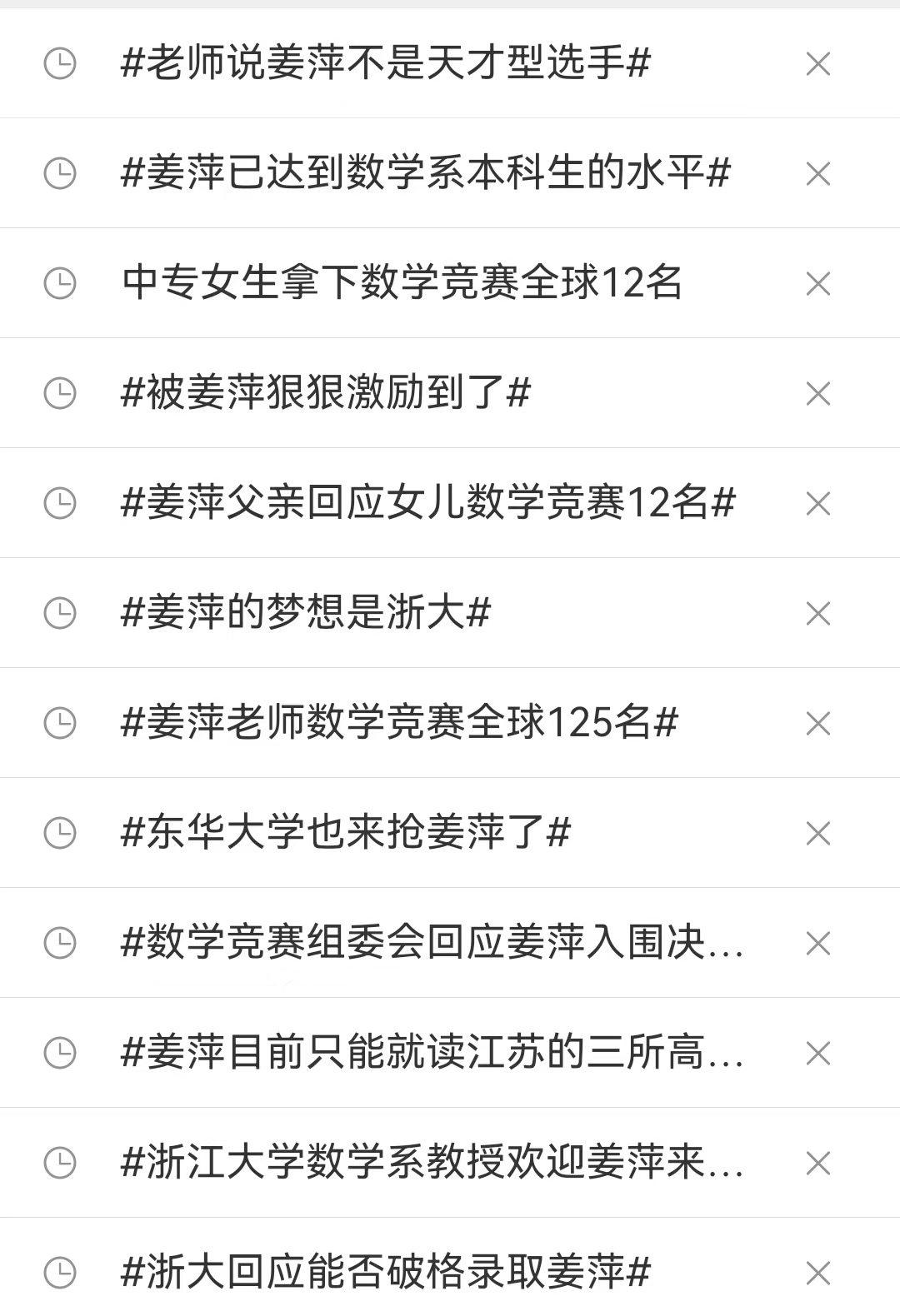Open "#浙大回应能否破格录取姜萍#" topic
The width and height of the screenshot is (900, 1316).
click(386, 1273)
